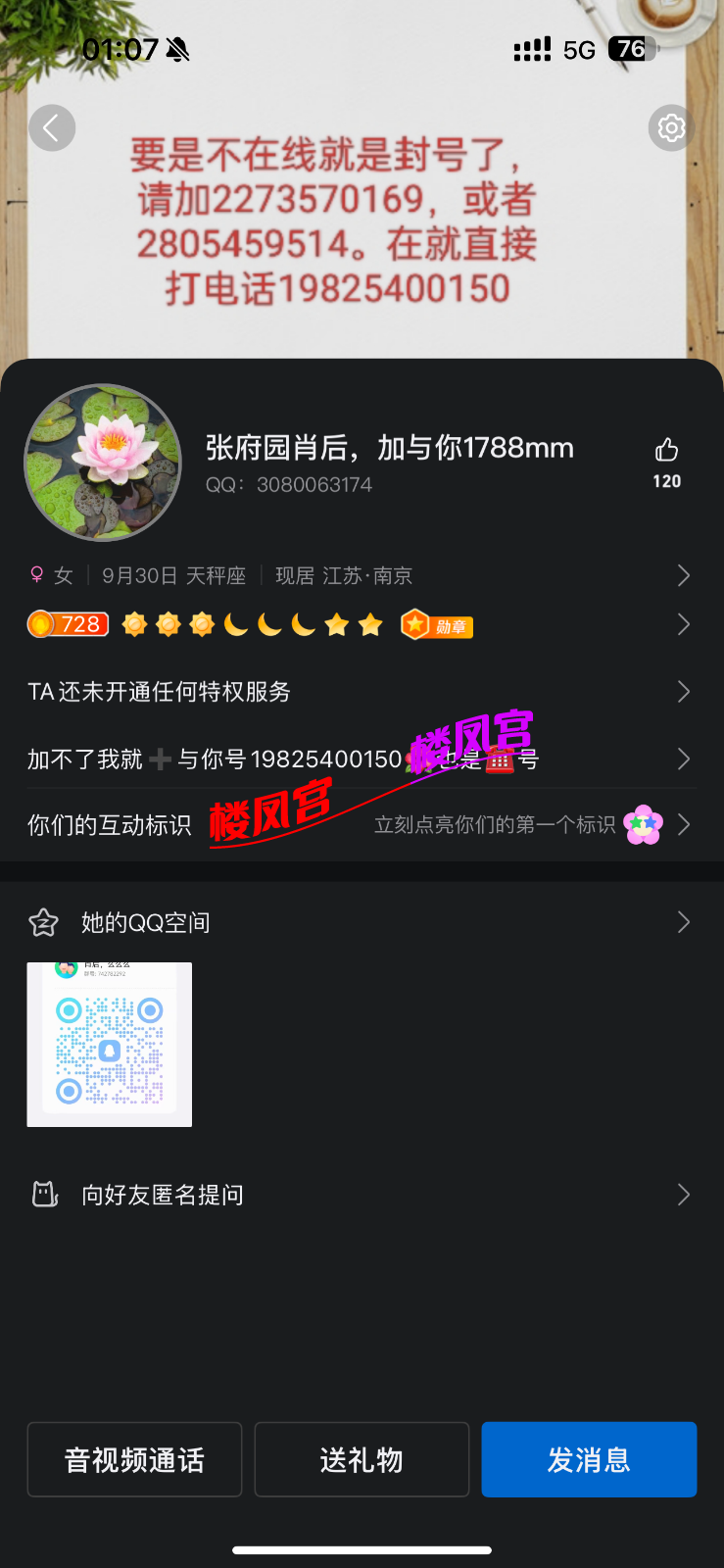
Task: Open the QQ空间 photo thumbnail
Action: [x=110, y=1045]
